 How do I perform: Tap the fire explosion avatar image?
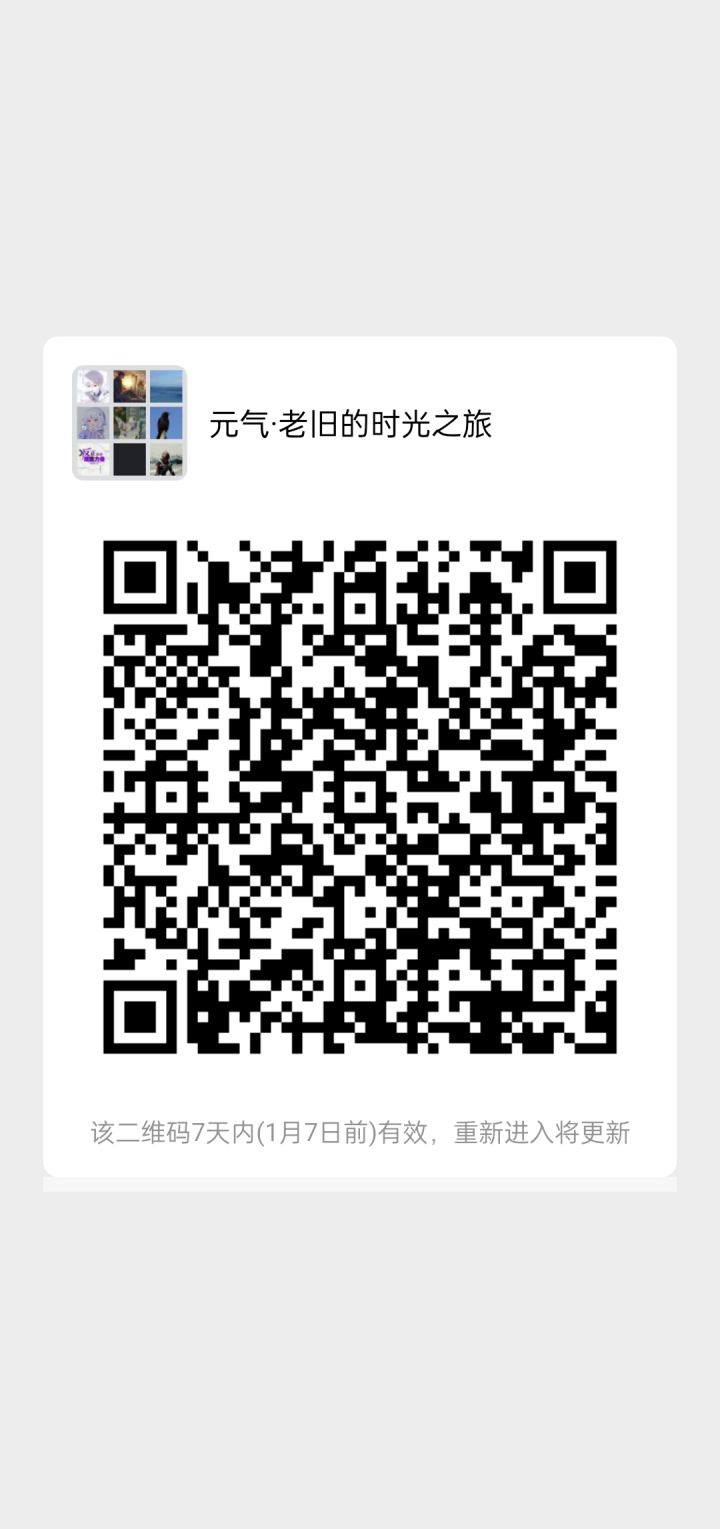coord(130,385)
